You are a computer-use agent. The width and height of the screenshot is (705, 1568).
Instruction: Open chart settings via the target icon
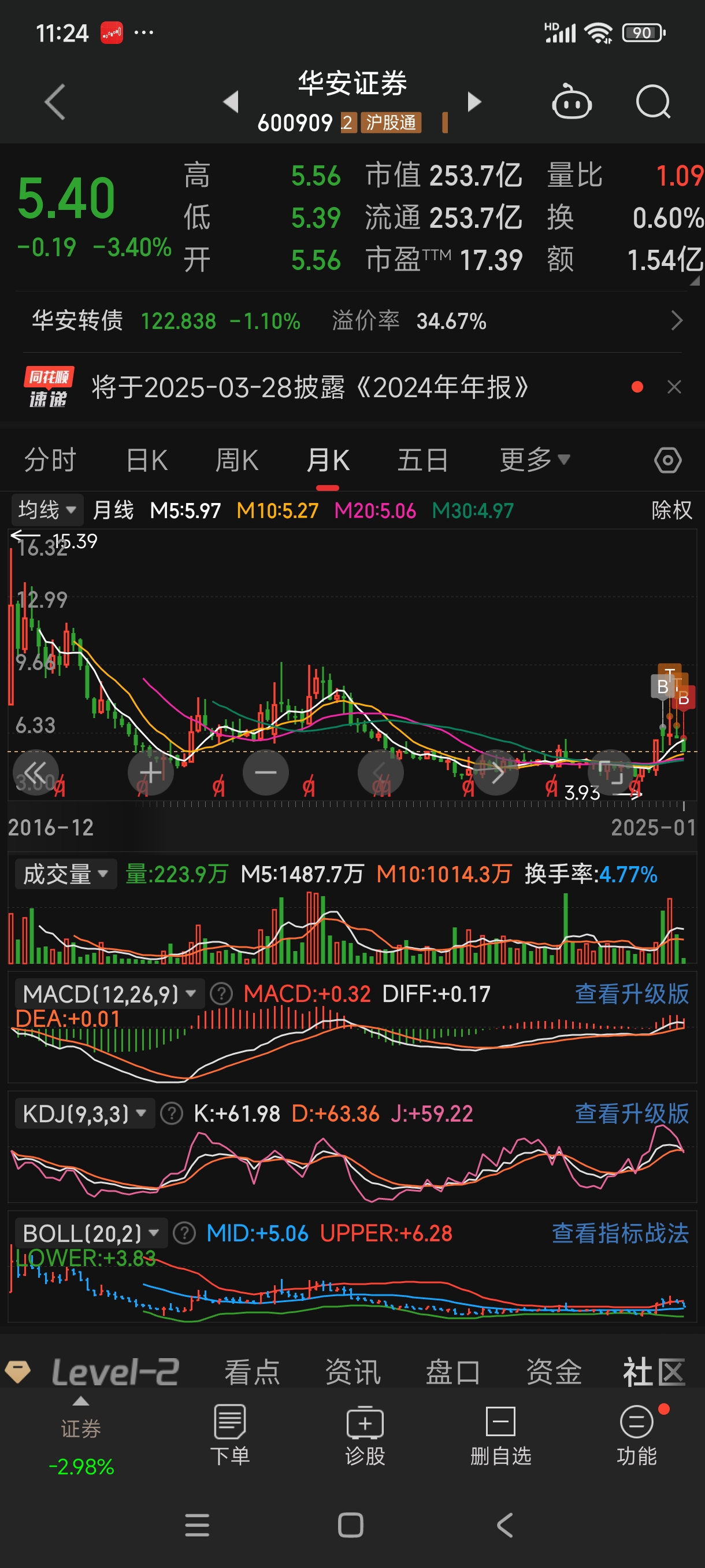[667, 461]
